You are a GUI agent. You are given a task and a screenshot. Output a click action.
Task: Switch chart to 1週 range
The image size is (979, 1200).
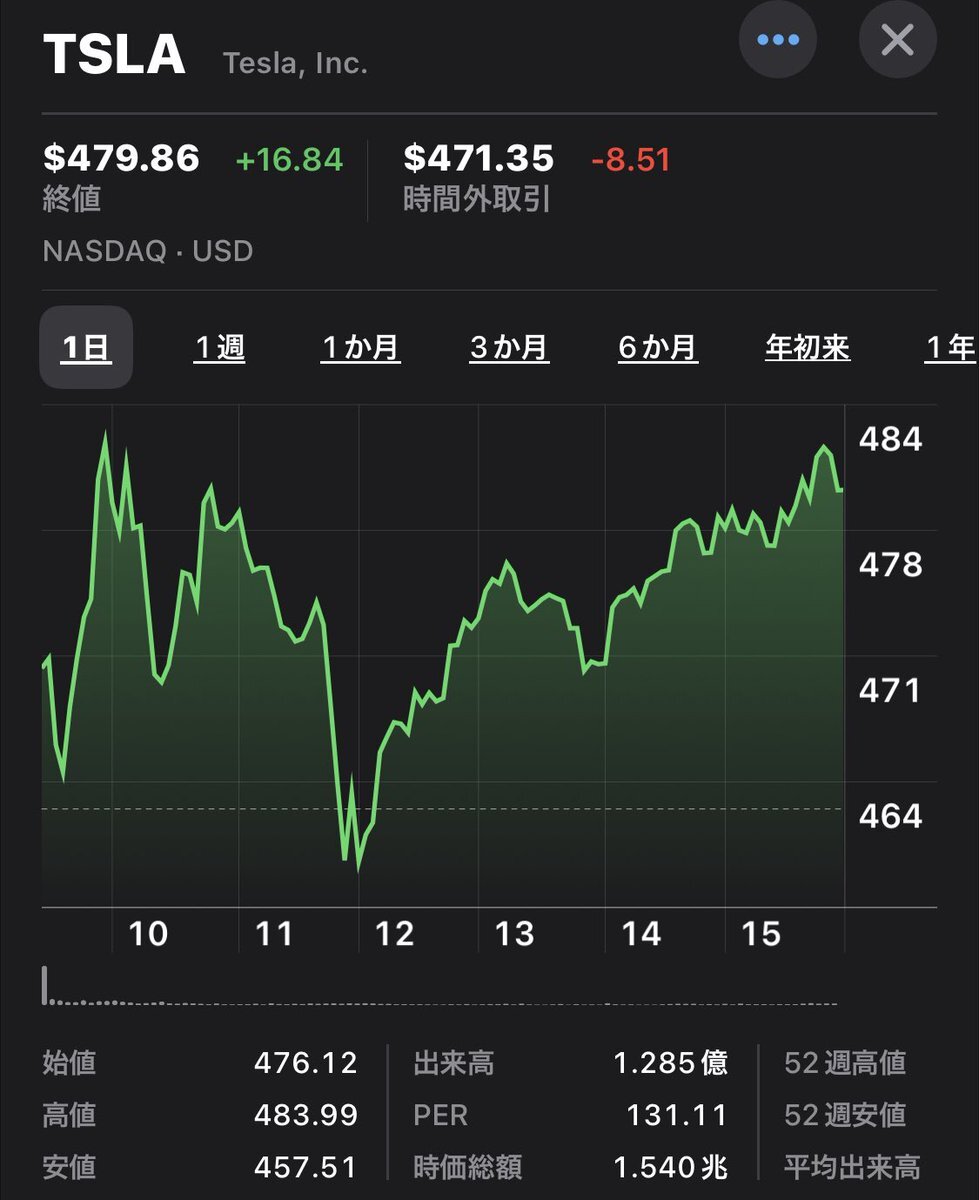tap(219, 348)
